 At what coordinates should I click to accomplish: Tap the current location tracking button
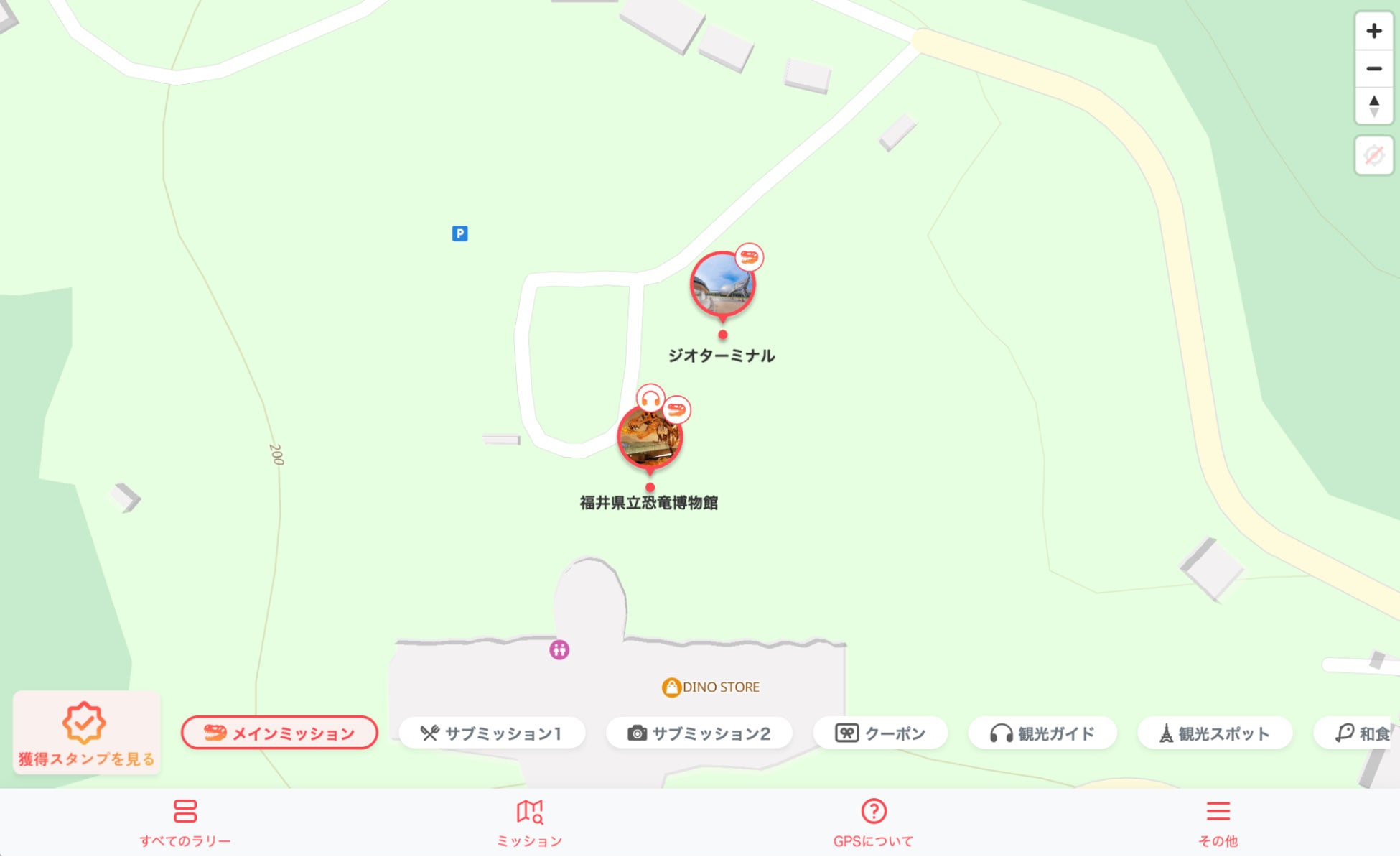click(1373, 155)
